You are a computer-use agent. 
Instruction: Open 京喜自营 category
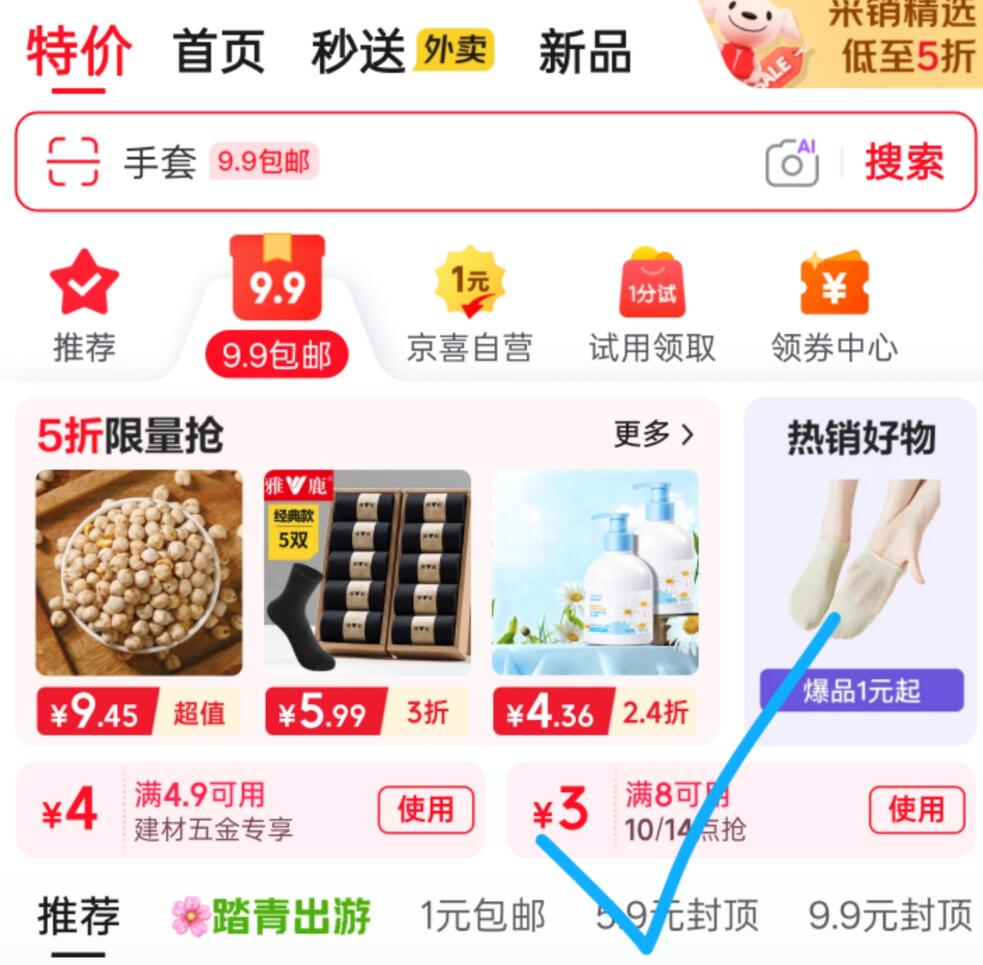click(x=469, y=305)
